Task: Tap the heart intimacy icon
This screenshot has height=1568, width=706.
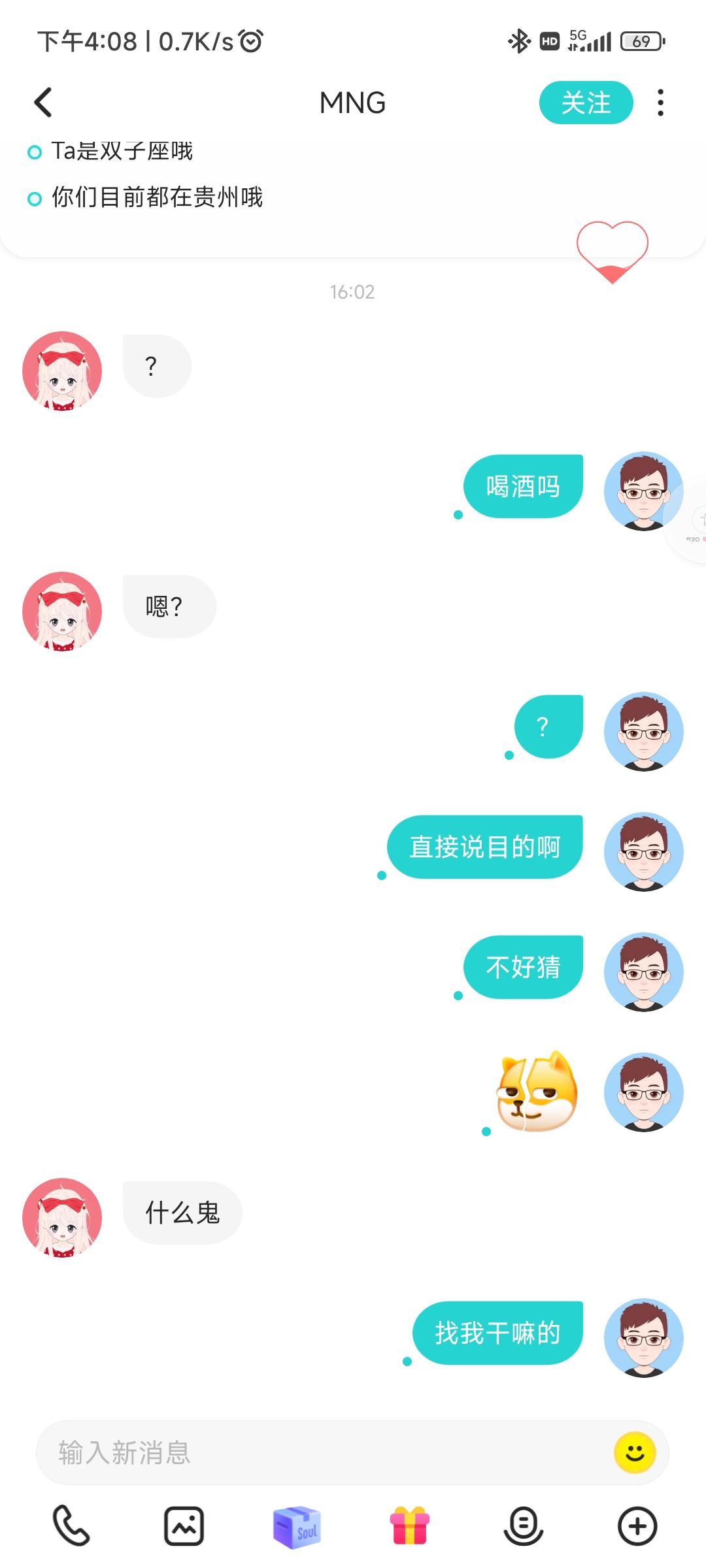Action: (613, 252)
